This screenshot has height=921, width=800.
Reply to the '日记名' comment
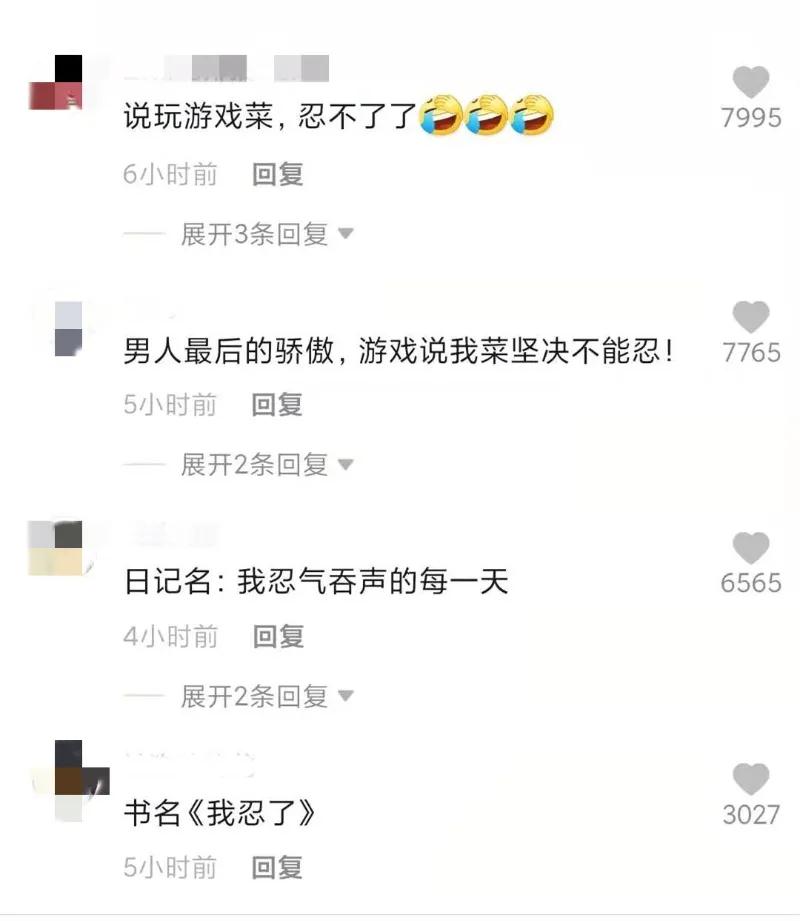[x=277, y=636]
